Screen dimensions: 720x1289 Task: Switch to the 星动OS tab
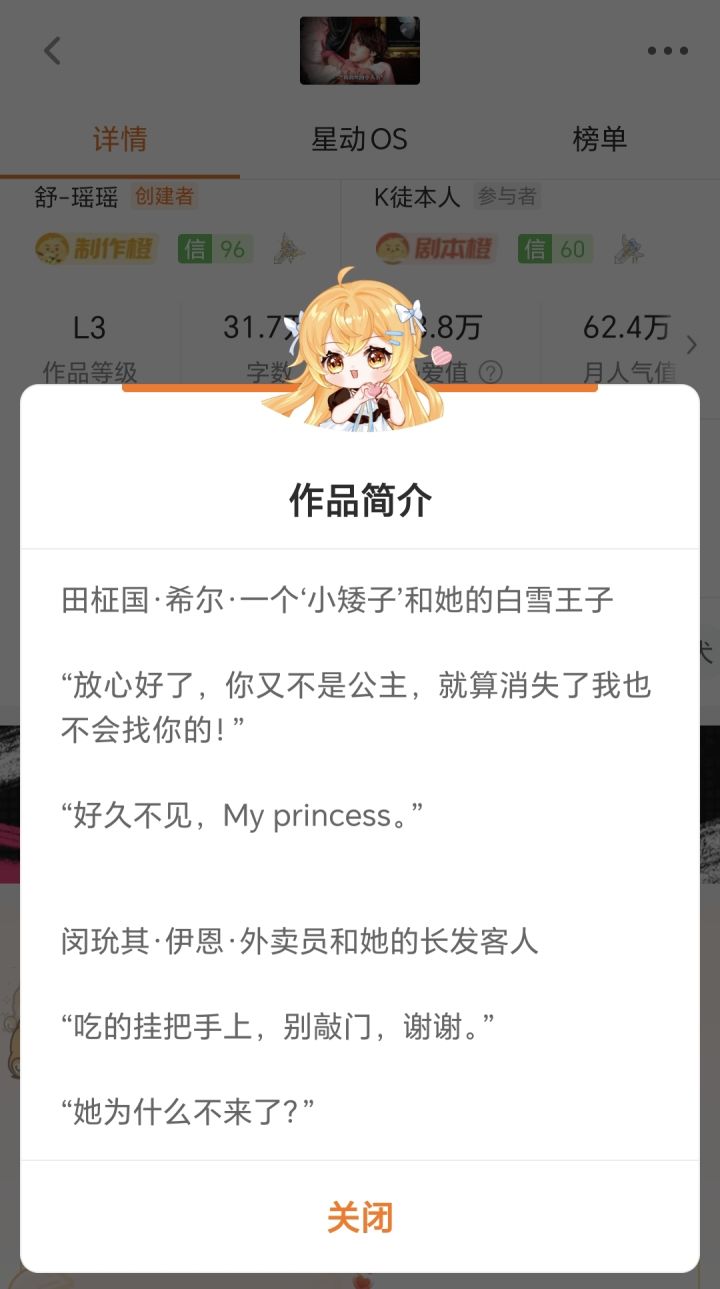click(x=360, y=140)
